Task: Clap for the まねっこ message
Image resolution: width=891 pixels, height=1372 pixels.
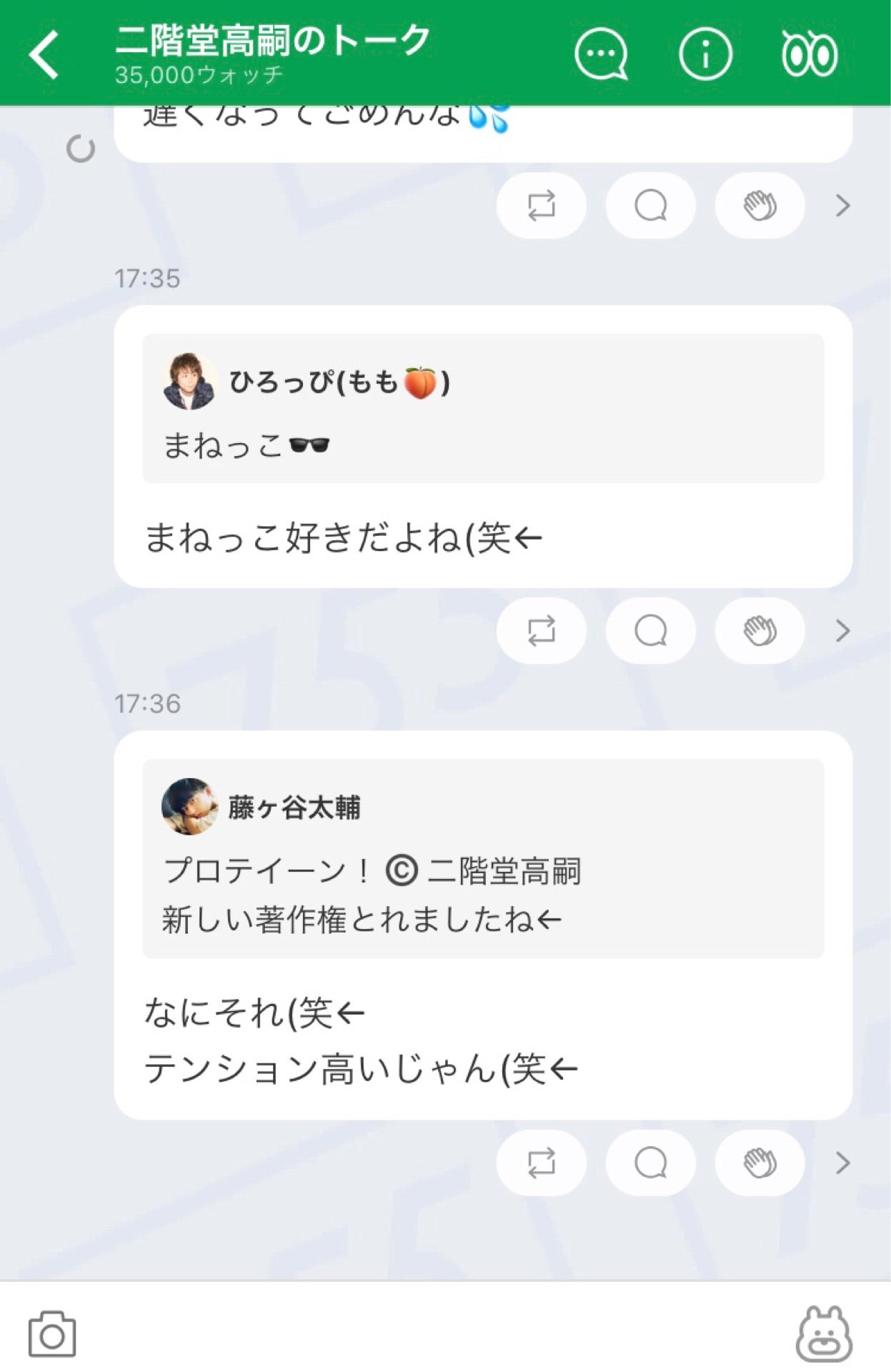Action: point(759,630)
